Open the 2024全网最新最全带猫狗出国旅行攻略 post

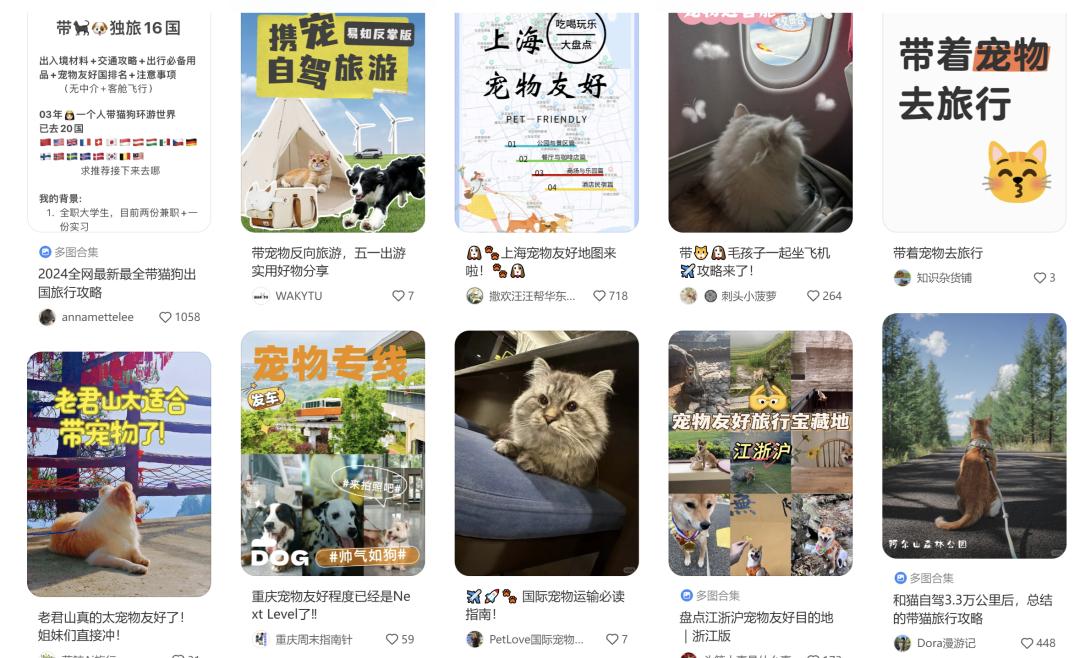[117, 283]
